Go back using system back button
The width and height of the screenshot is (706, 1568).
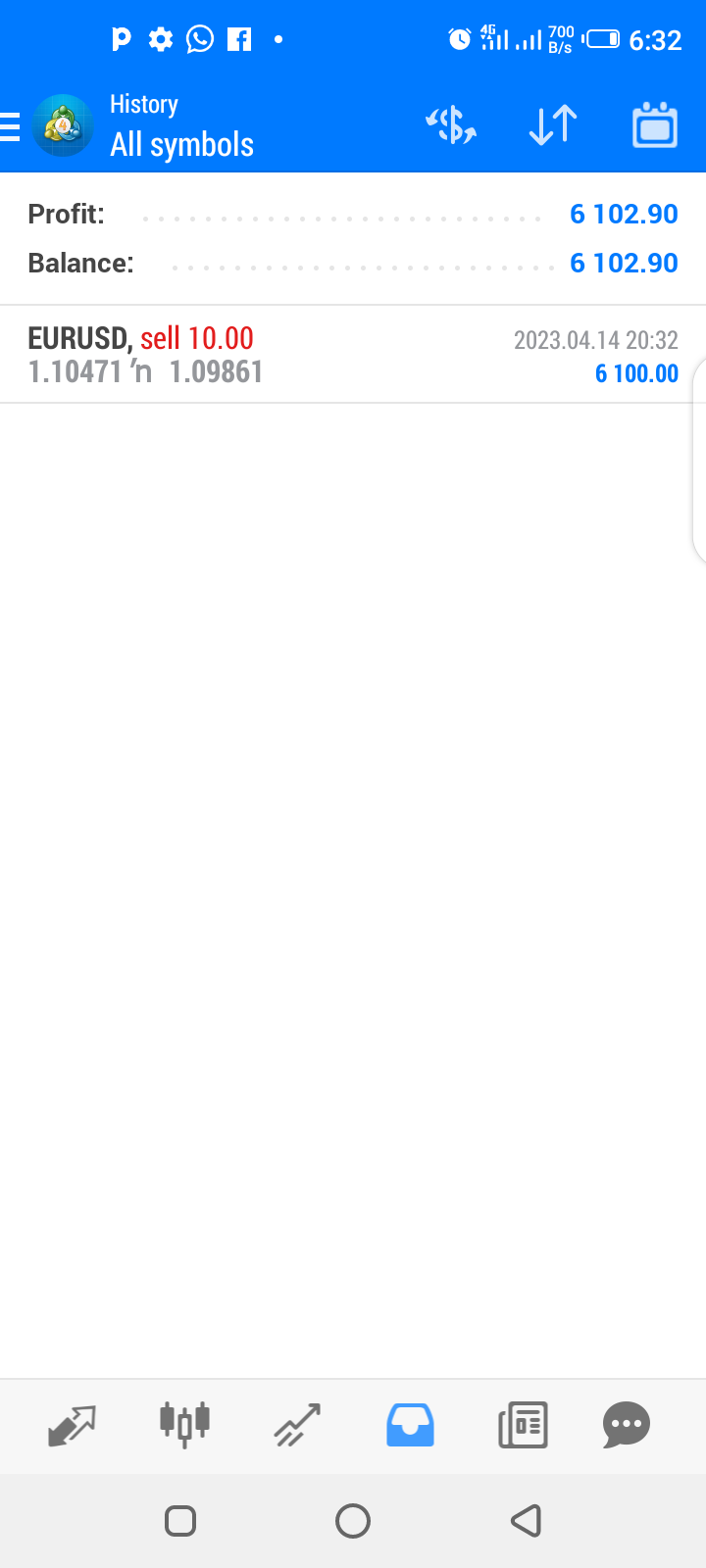(x=526, y=1521)
